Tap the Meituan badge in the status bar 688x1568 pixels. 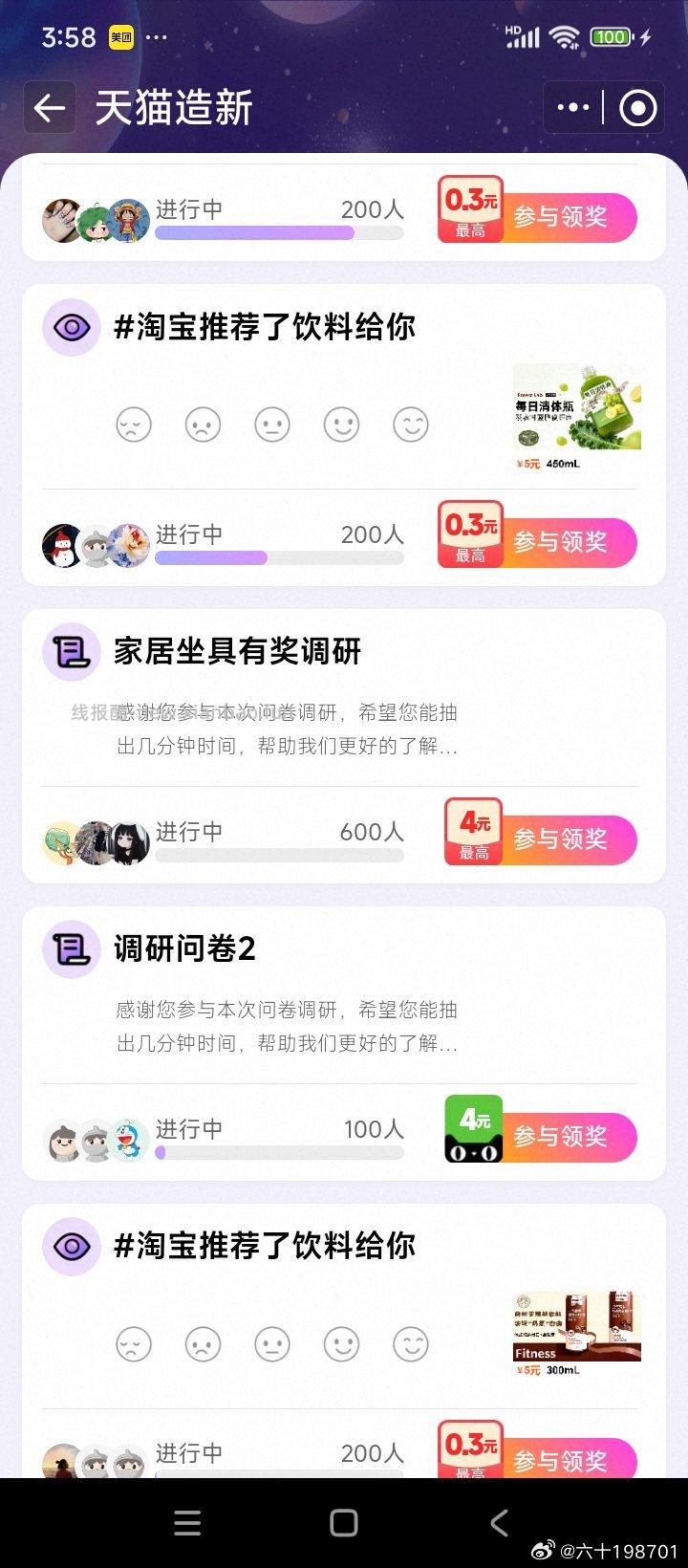pyautogui.click(x=123, y=36)
